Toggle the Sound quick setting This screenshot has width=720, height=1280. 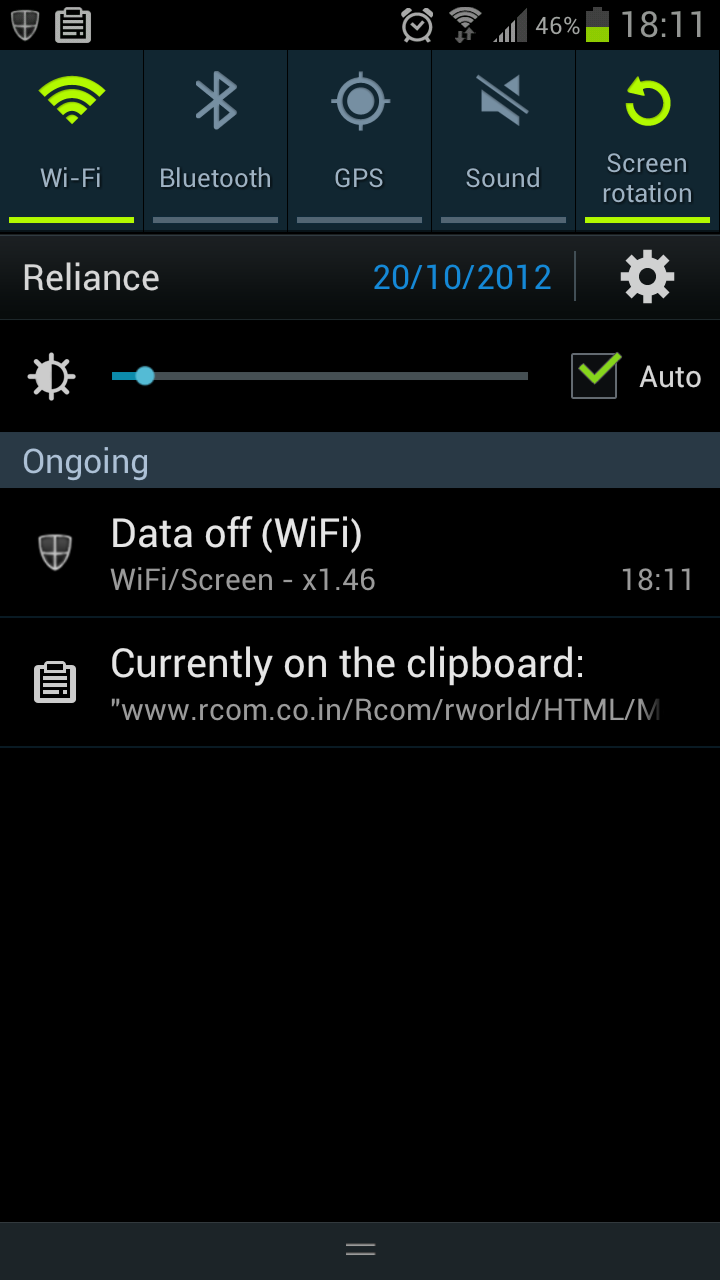503,140
